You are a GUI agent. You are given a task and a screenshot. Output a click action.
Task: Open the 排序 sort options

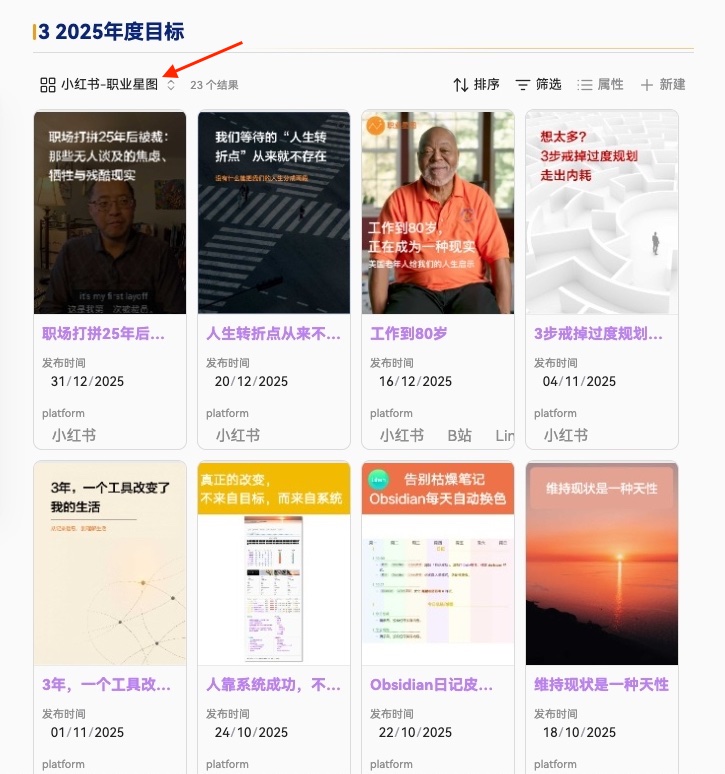tap(476, 85)
